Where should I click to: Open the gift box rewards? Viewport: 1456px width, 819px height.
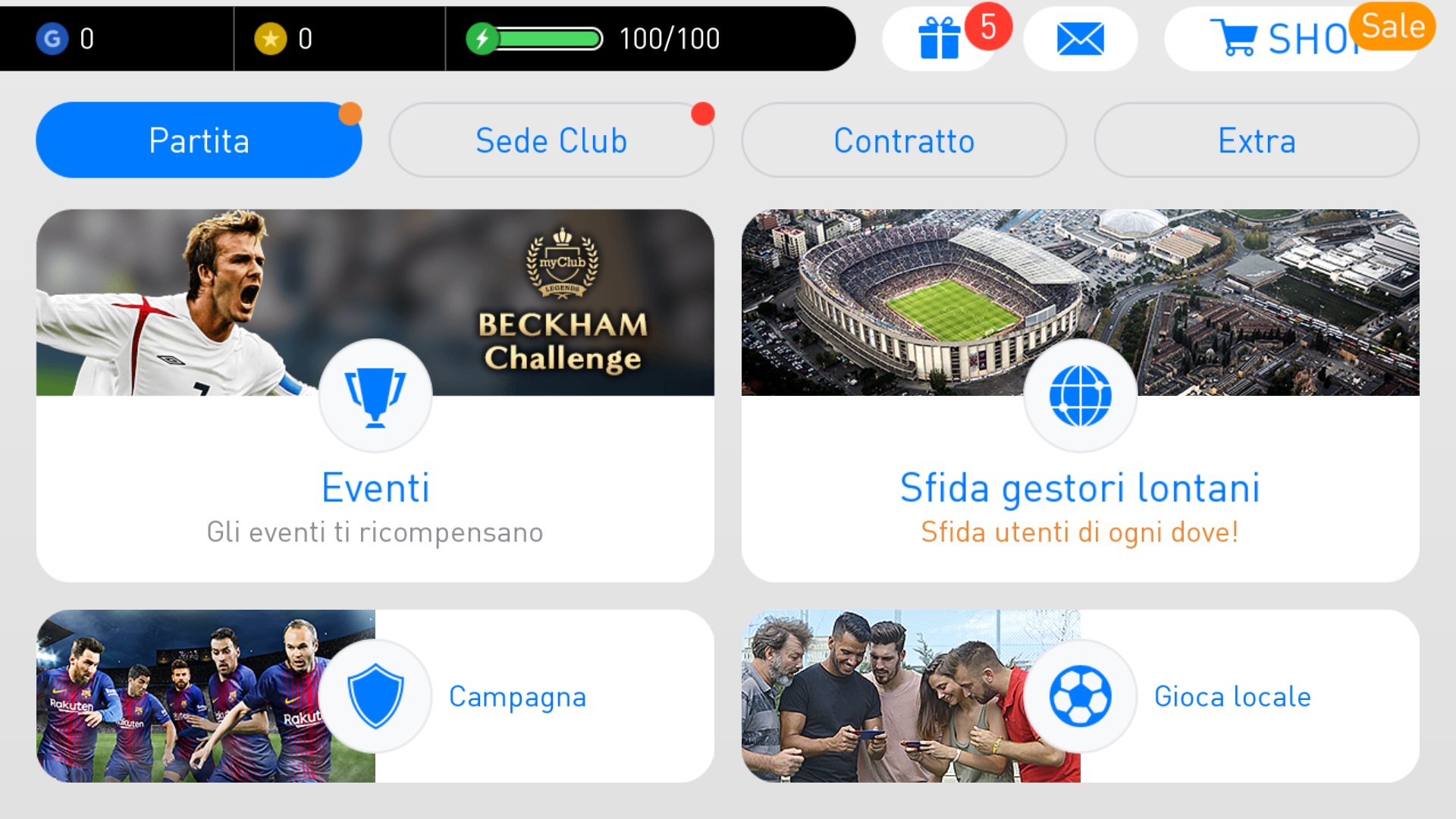pyautogui.click(x=939, y=39)
